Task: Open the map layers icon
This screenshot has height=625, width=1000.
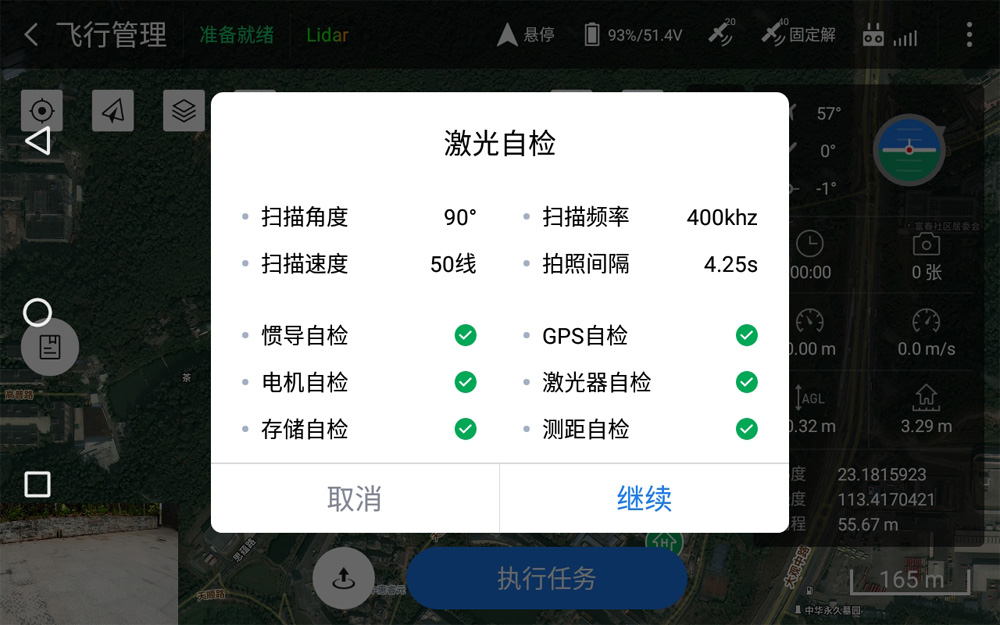Action: point(183,110)
